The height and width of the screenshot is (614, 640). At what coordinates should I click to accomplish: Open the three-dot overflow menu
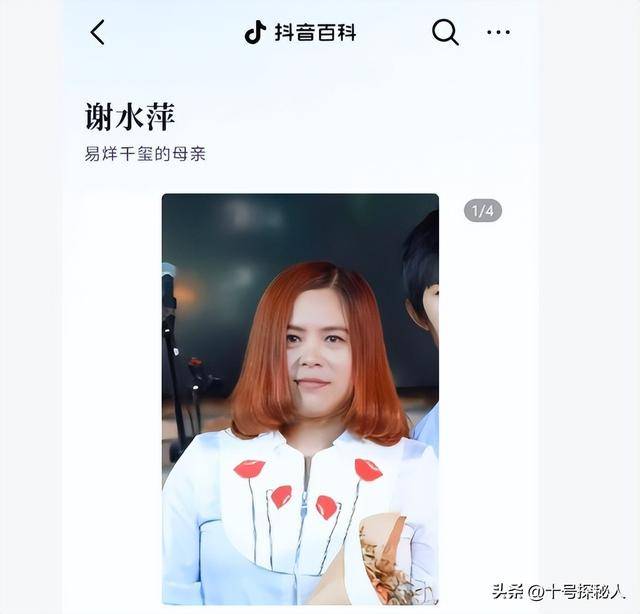498,32
